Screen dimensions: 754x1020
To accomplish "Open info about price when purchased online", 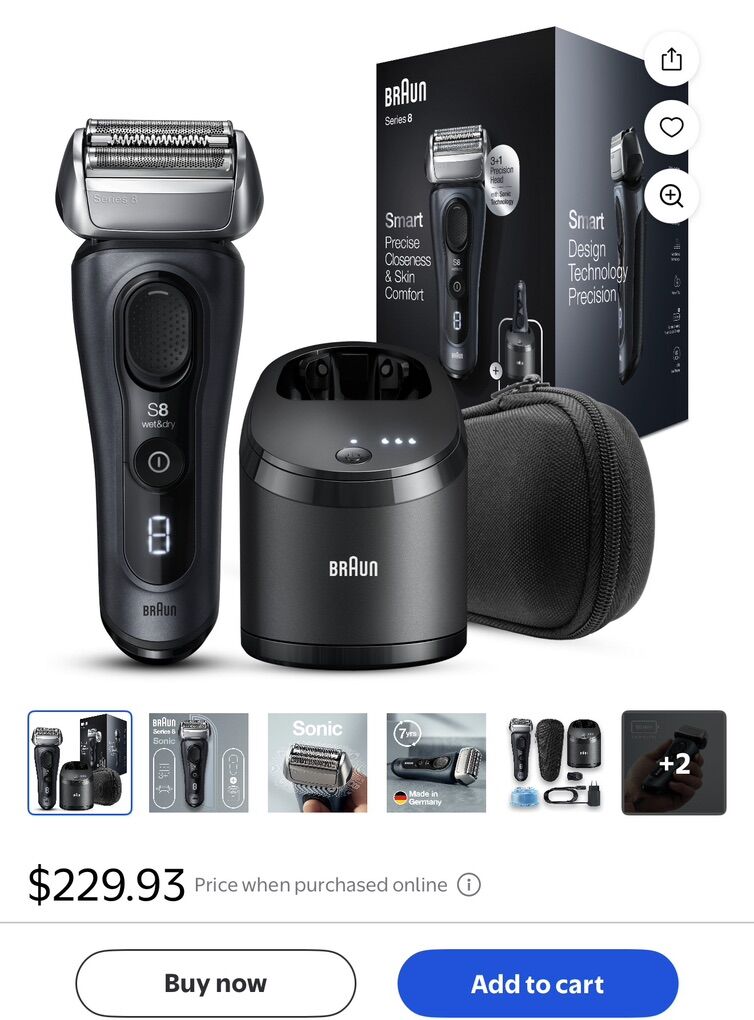I will (x=468, y=884).
